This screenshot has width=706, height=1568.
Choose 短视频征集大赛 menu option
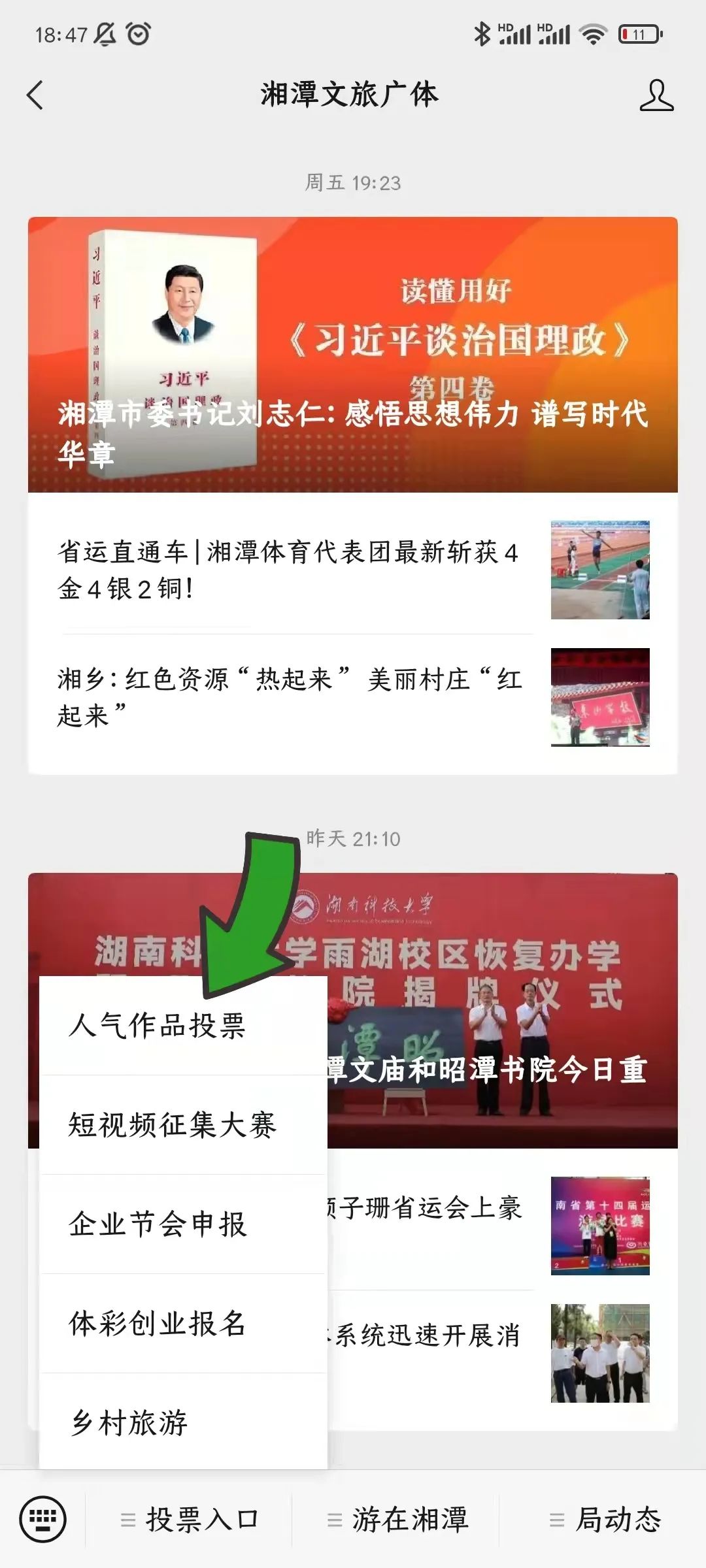pos(173,1125)
